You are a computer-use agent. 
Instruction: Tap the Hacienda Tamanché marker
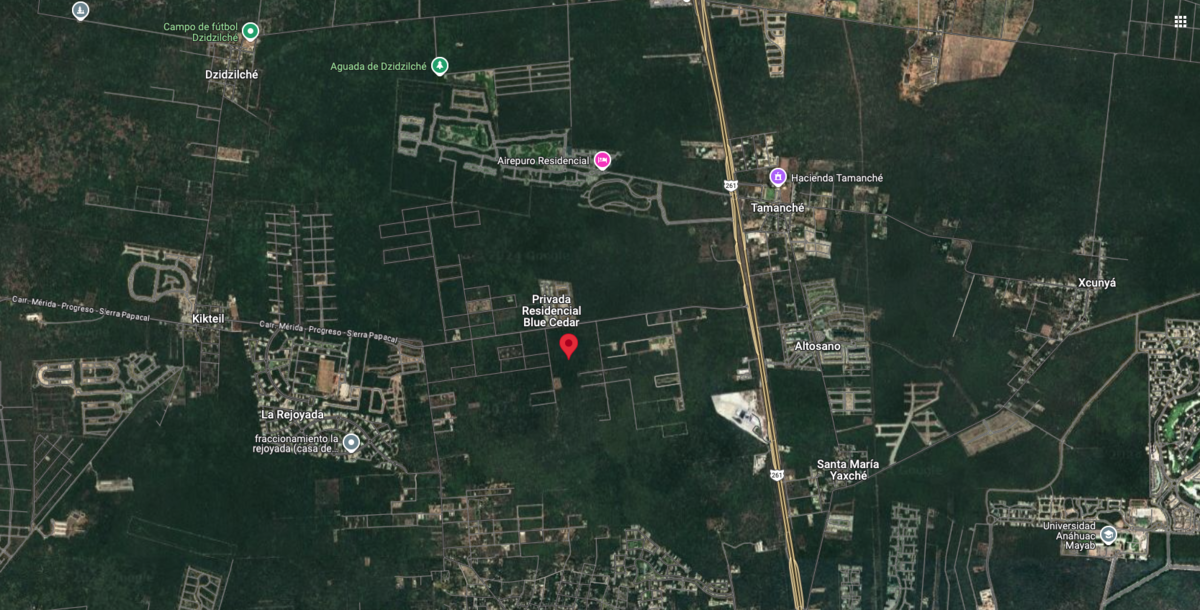point(777,177)
